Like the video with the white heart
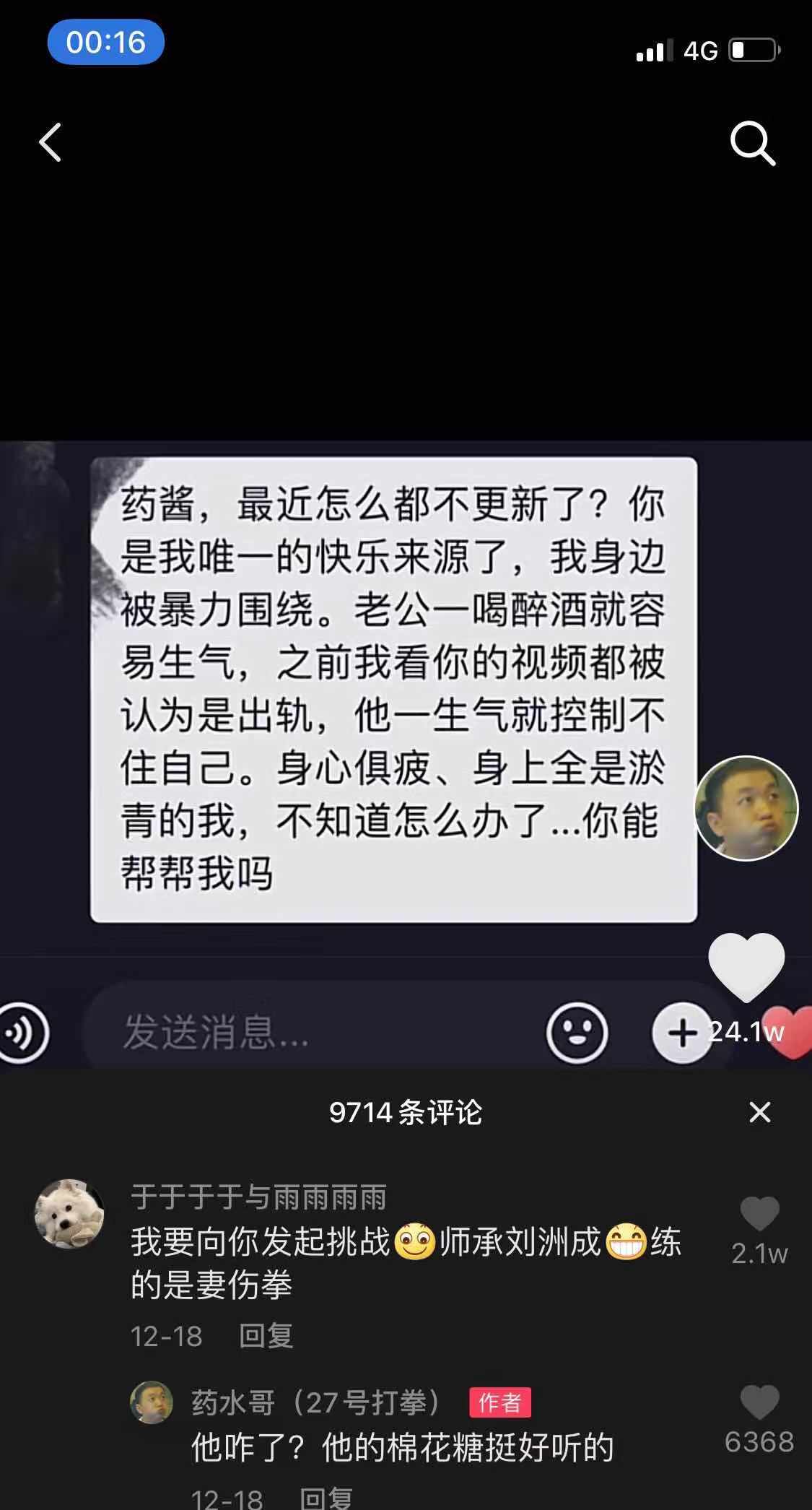812x1510 pixels. (x=746, y=968)
